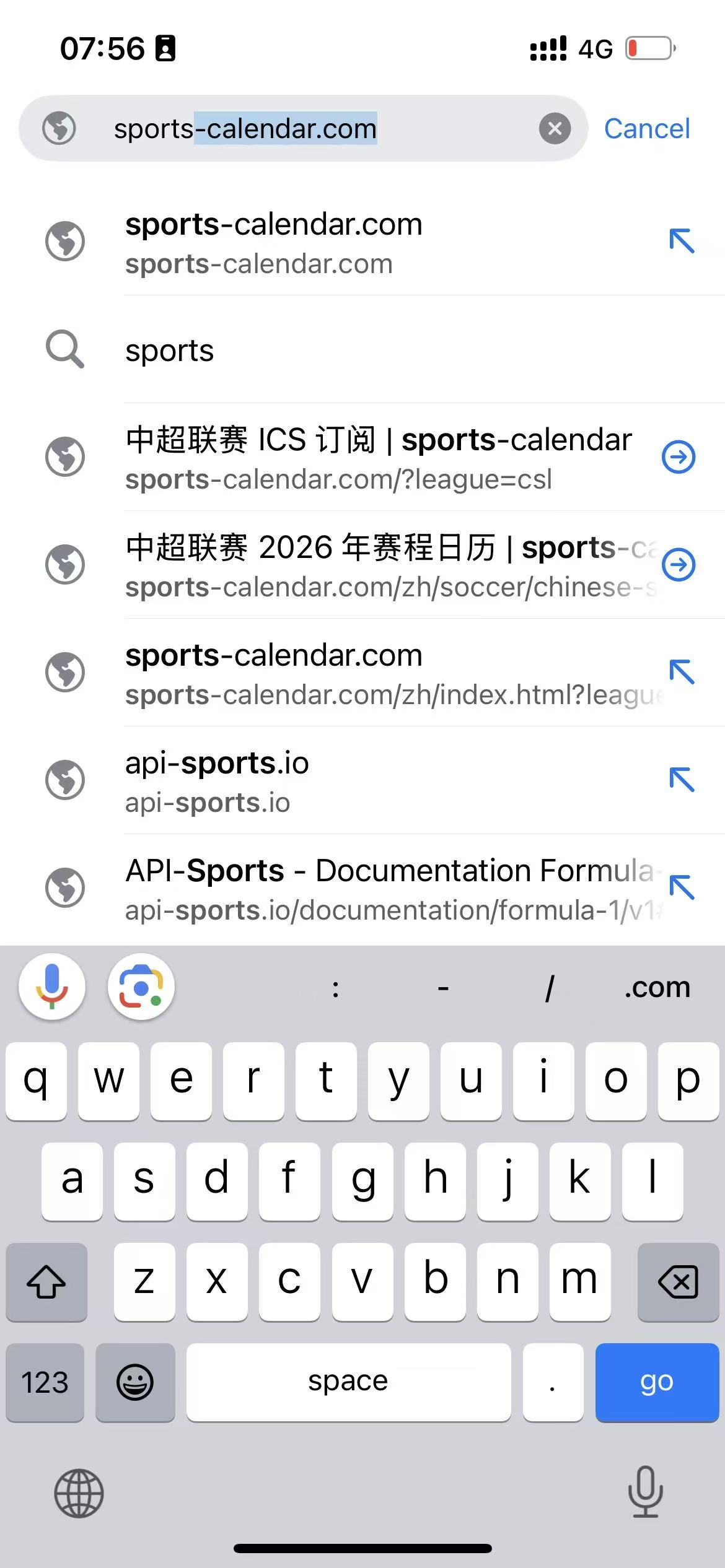Tap the globe icon beside api-sports.io suggestion
Viewport: 725px width, 1568px height.
tap(64, 780)
